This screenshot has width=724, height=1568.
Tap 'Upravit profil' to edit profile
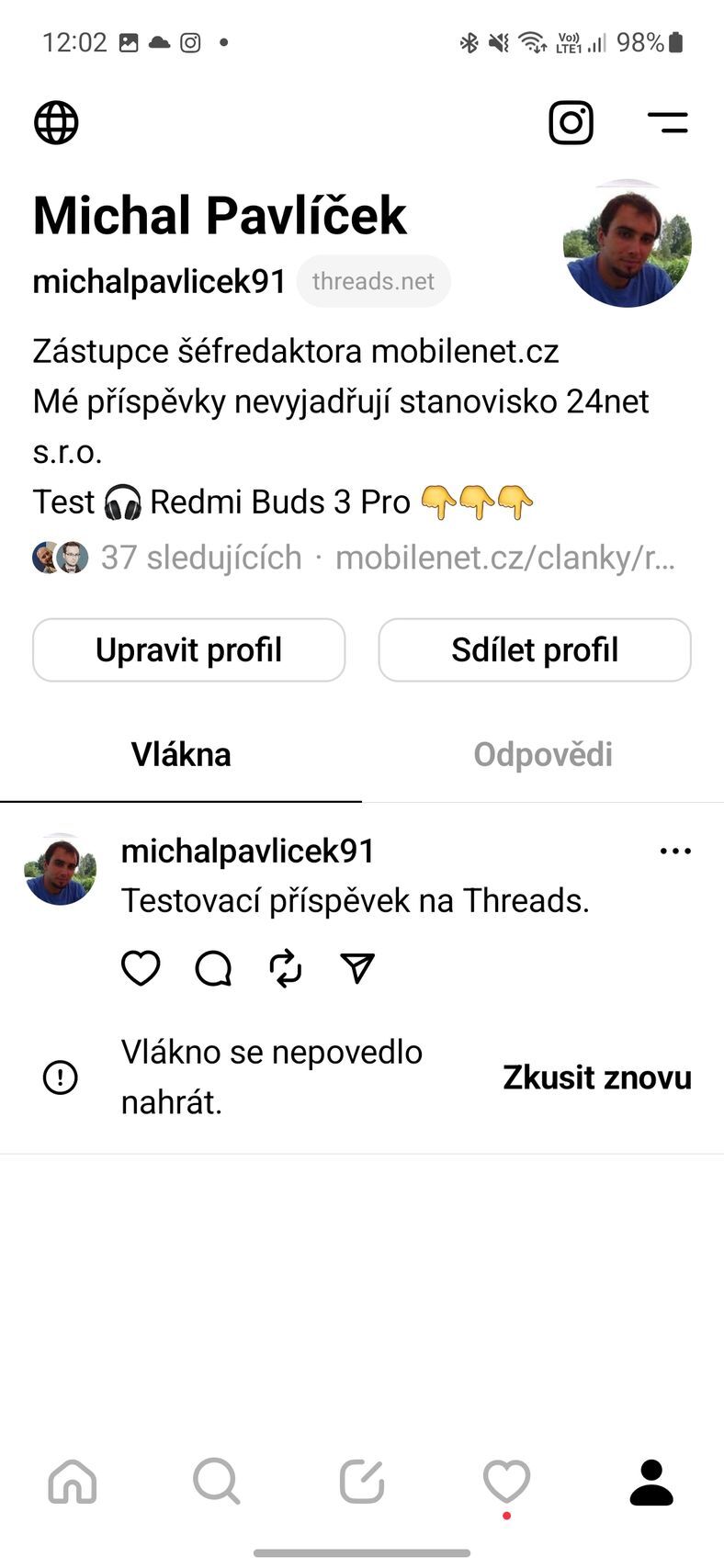pyautogui.click(x=188, y=649)
